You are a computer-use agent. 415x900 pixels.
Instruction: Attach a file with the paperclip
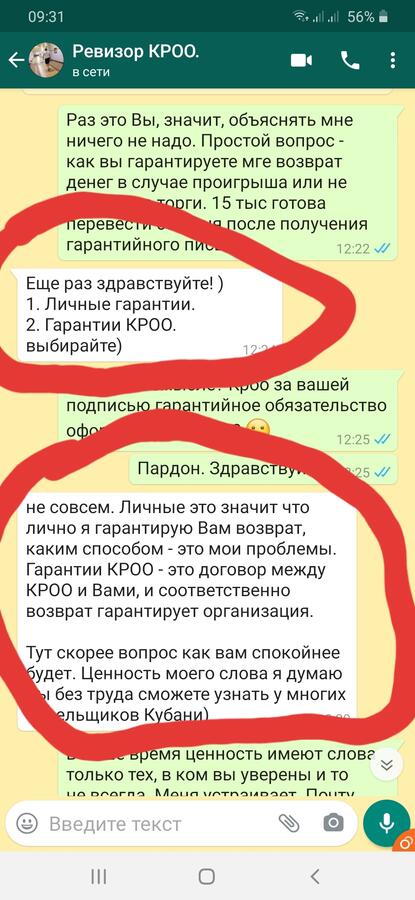click(289, 824)
